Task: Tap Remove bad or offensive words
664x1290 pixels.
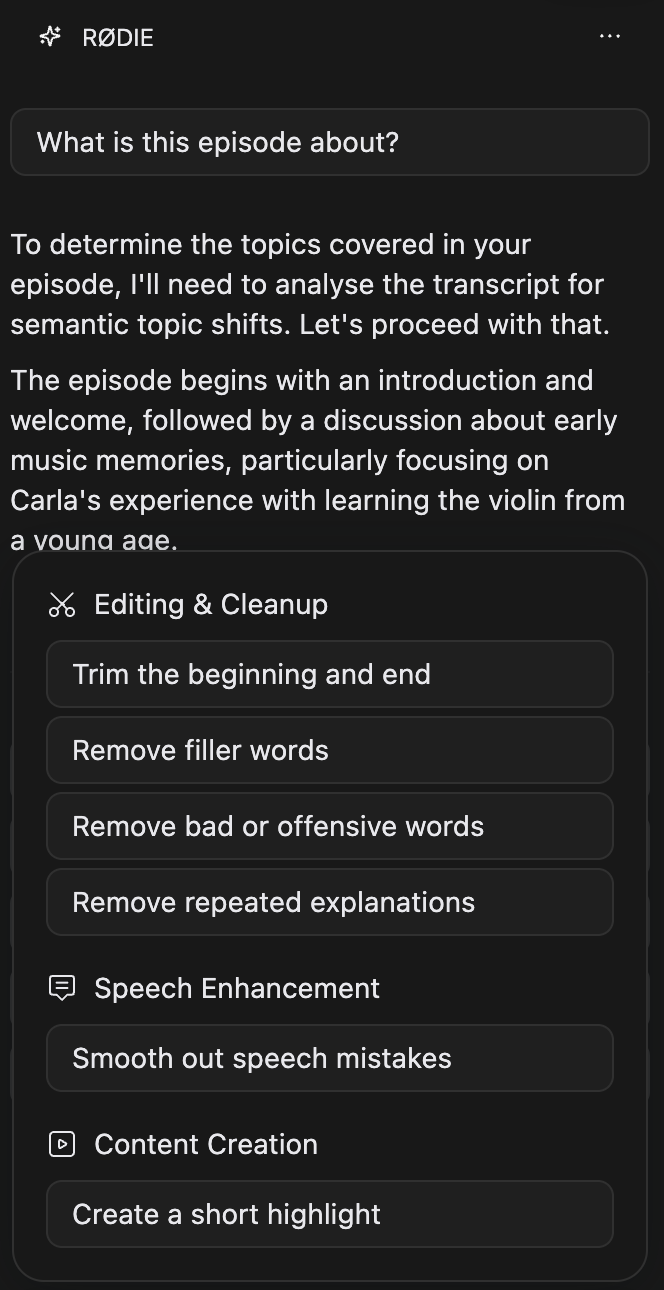Action: click(330, 826)
